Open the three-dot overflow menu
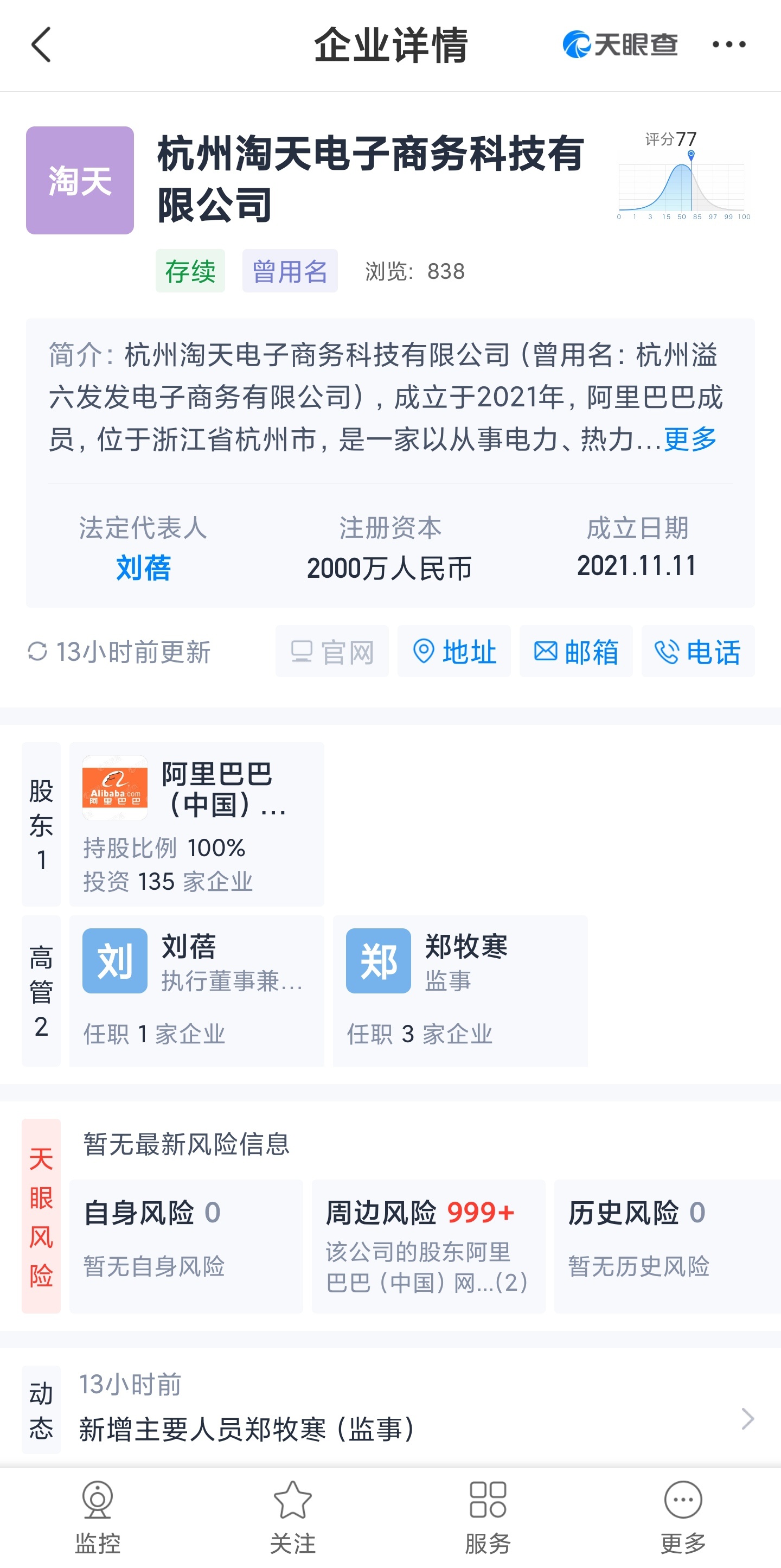 729,44
